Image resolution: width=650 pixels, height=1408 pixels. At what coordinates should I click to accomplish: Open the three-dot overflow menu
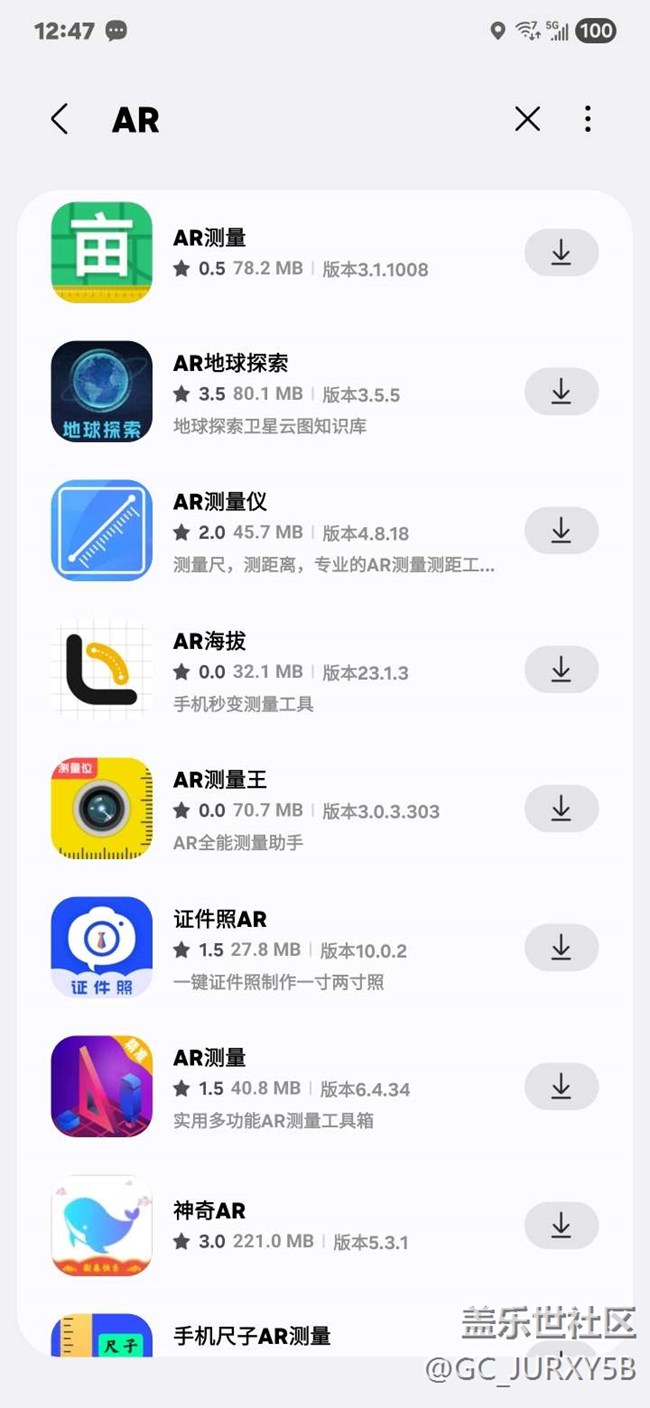588,120
